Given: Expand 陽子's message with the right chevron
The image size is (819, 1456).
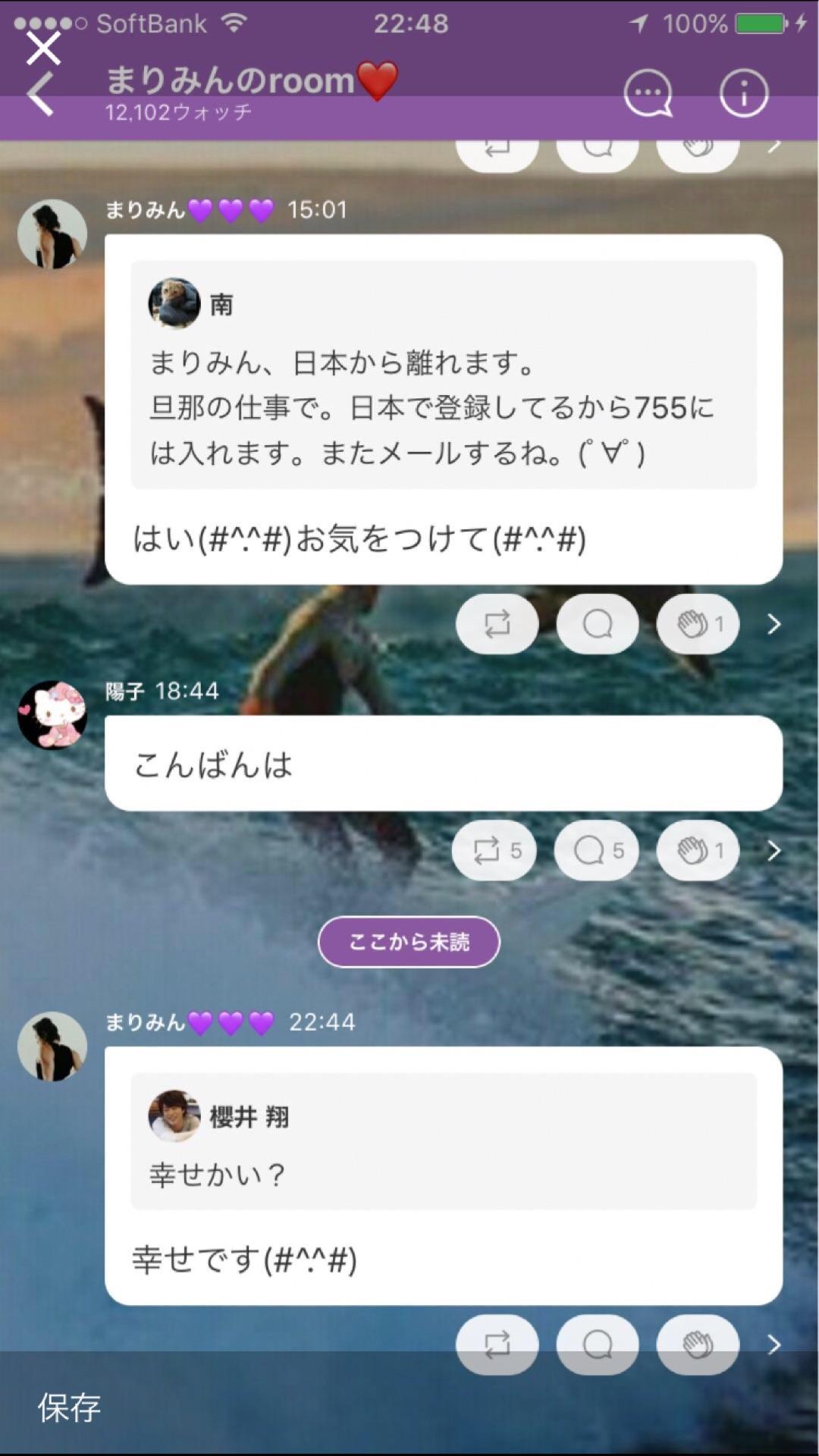Looking at the screenshot, I should click(x=773, y=850).
